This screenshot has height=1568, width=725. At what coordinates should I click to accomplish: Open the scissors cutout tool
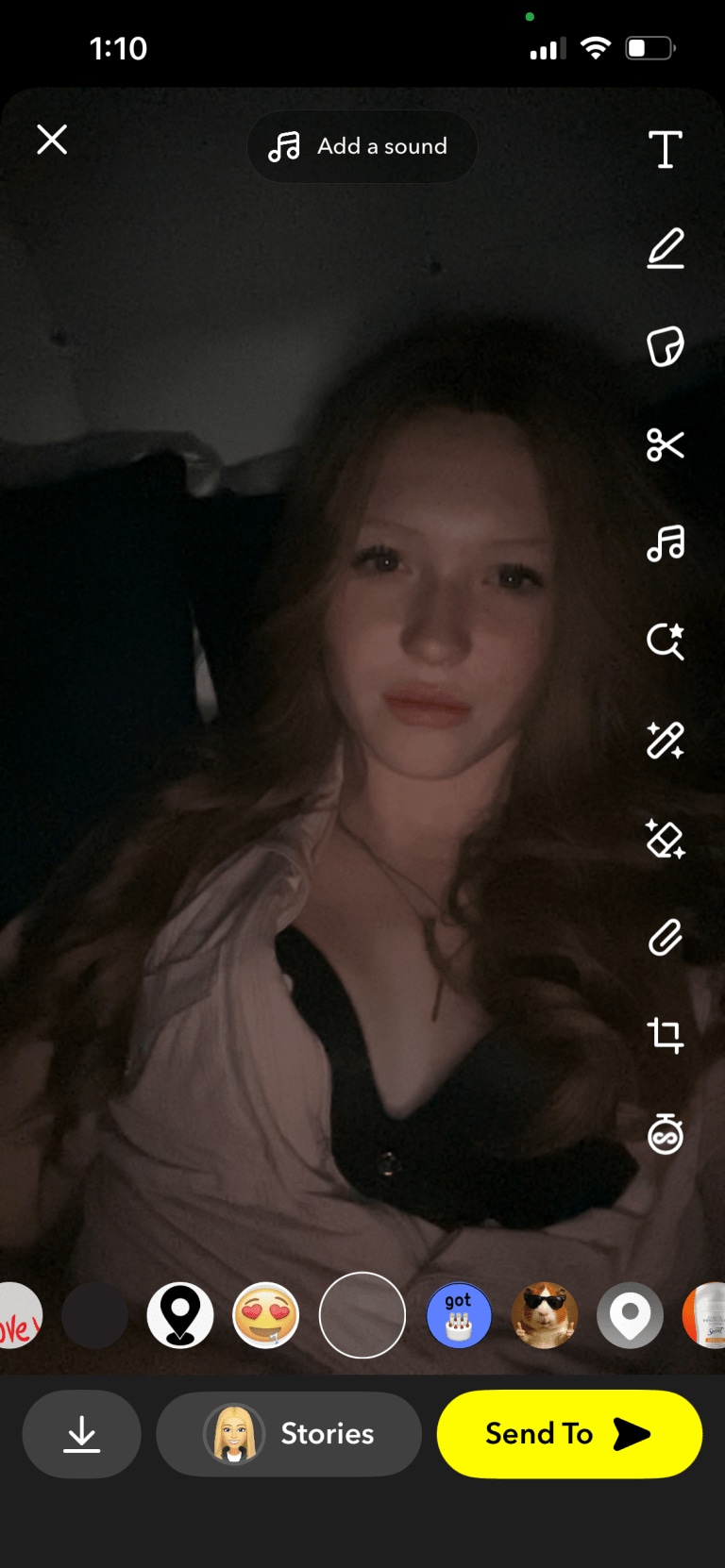[665, 444]
